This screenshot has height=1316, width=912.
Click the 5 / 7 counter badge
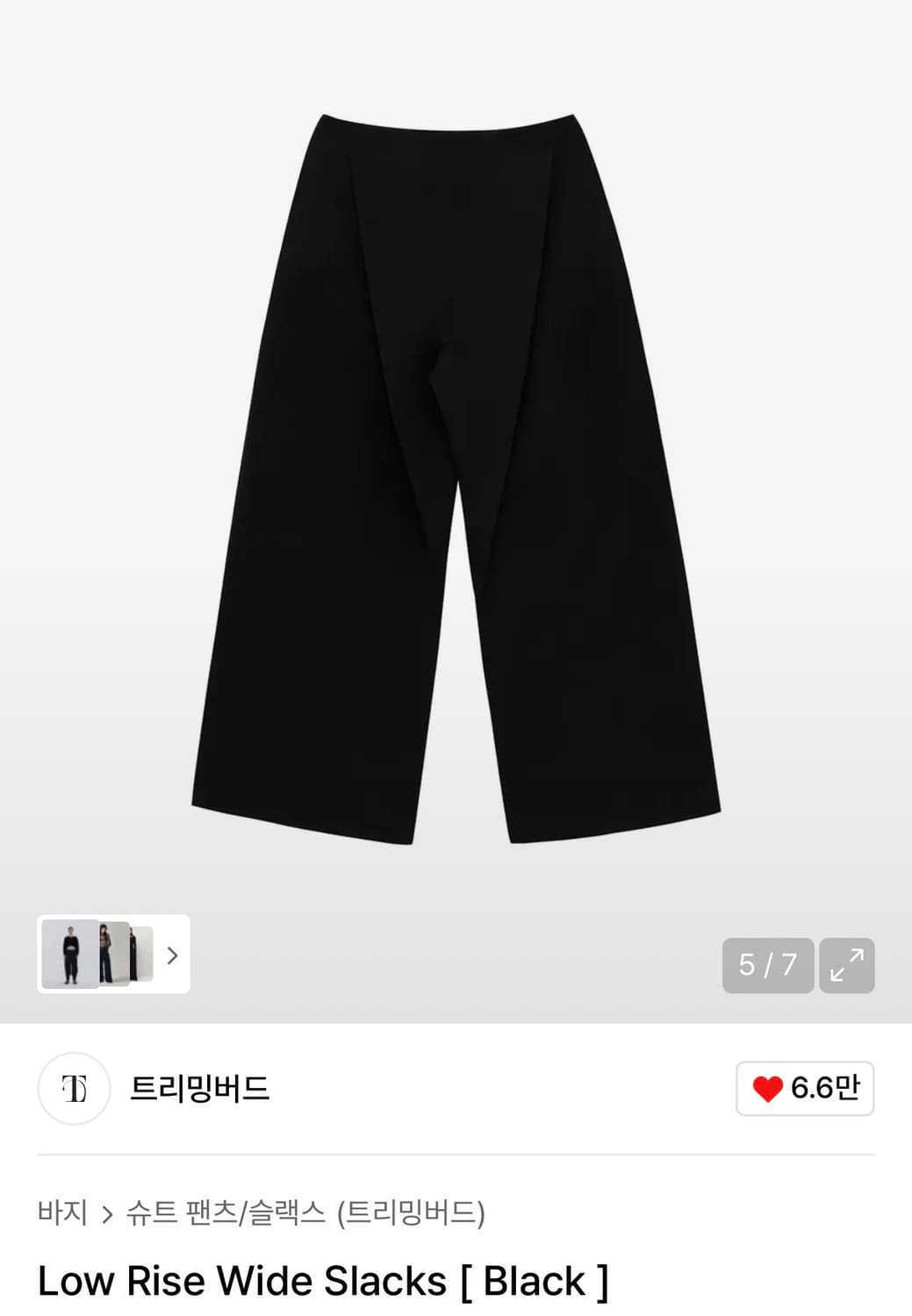[767, 965]
